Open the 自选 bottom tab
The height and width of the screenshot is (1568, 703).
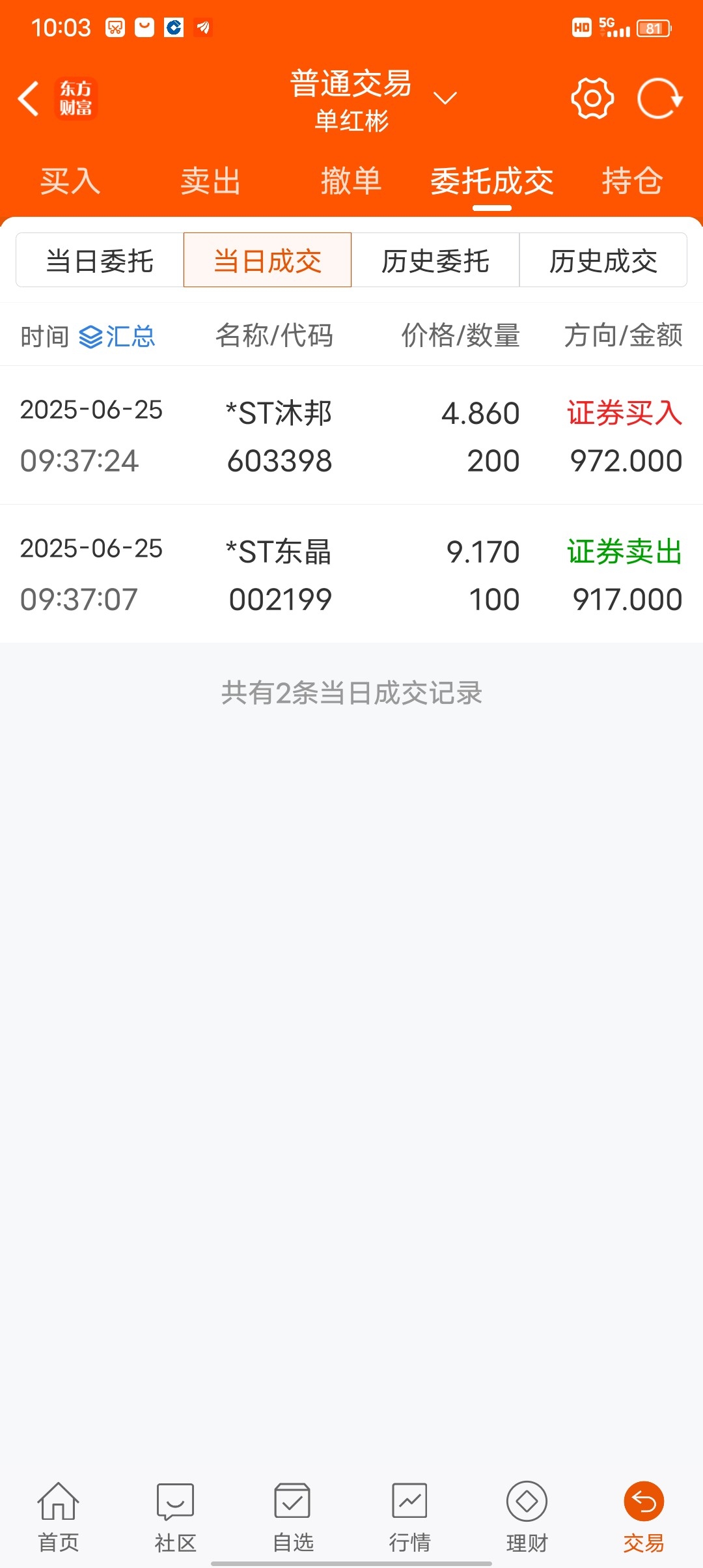(x=293, y=1517)
